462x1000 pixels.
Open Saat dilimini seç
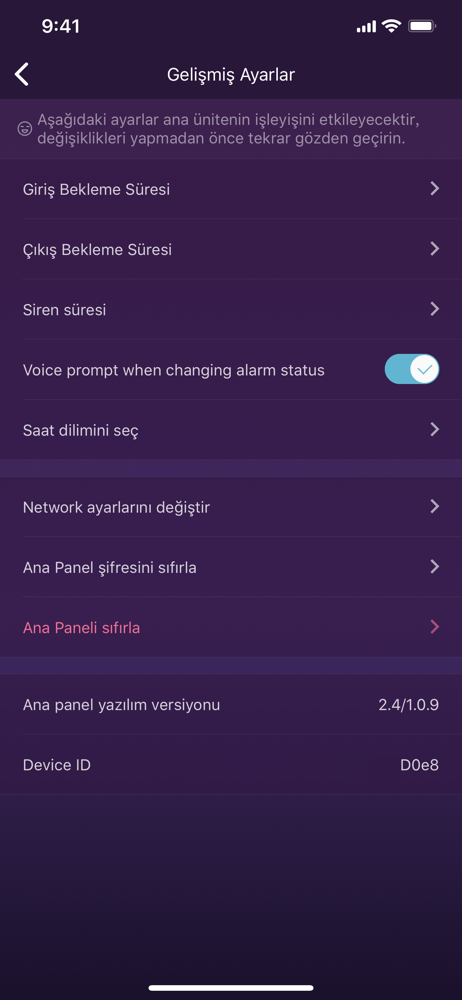231,430
